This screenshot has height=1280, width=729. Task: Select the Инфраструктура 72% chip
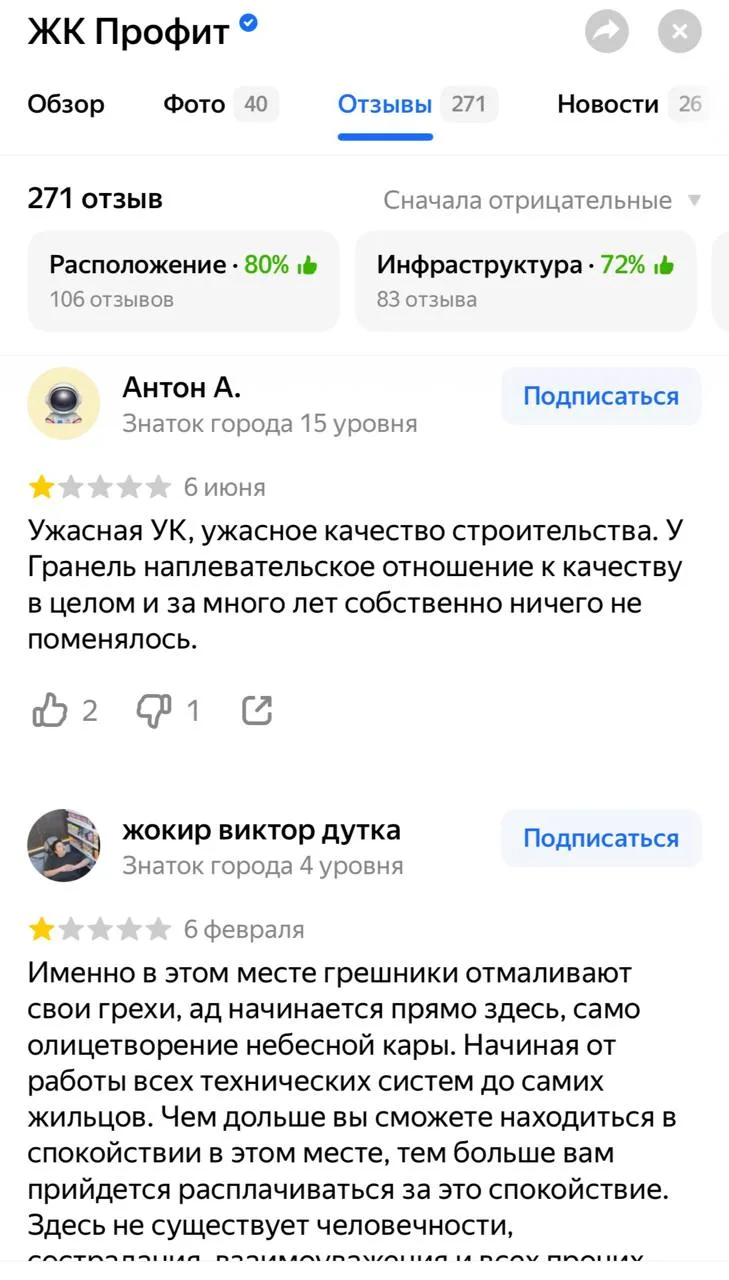pyautogui.click(x=526, y=280)
